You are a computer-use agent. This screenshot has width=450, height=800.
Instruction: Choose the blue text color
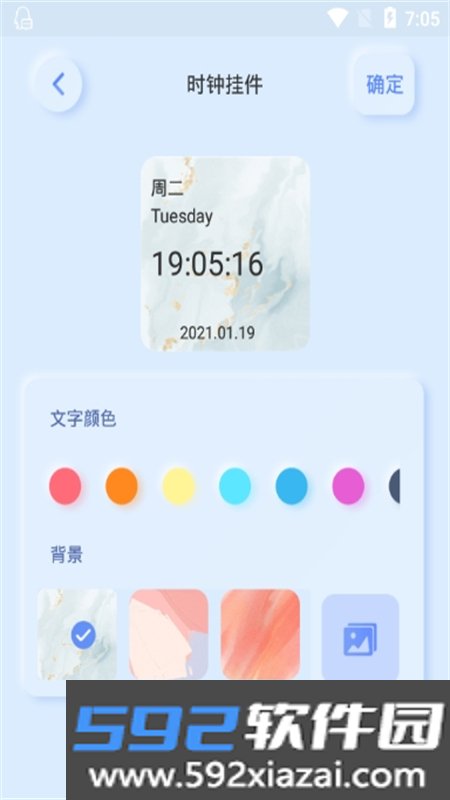(291, 486)
